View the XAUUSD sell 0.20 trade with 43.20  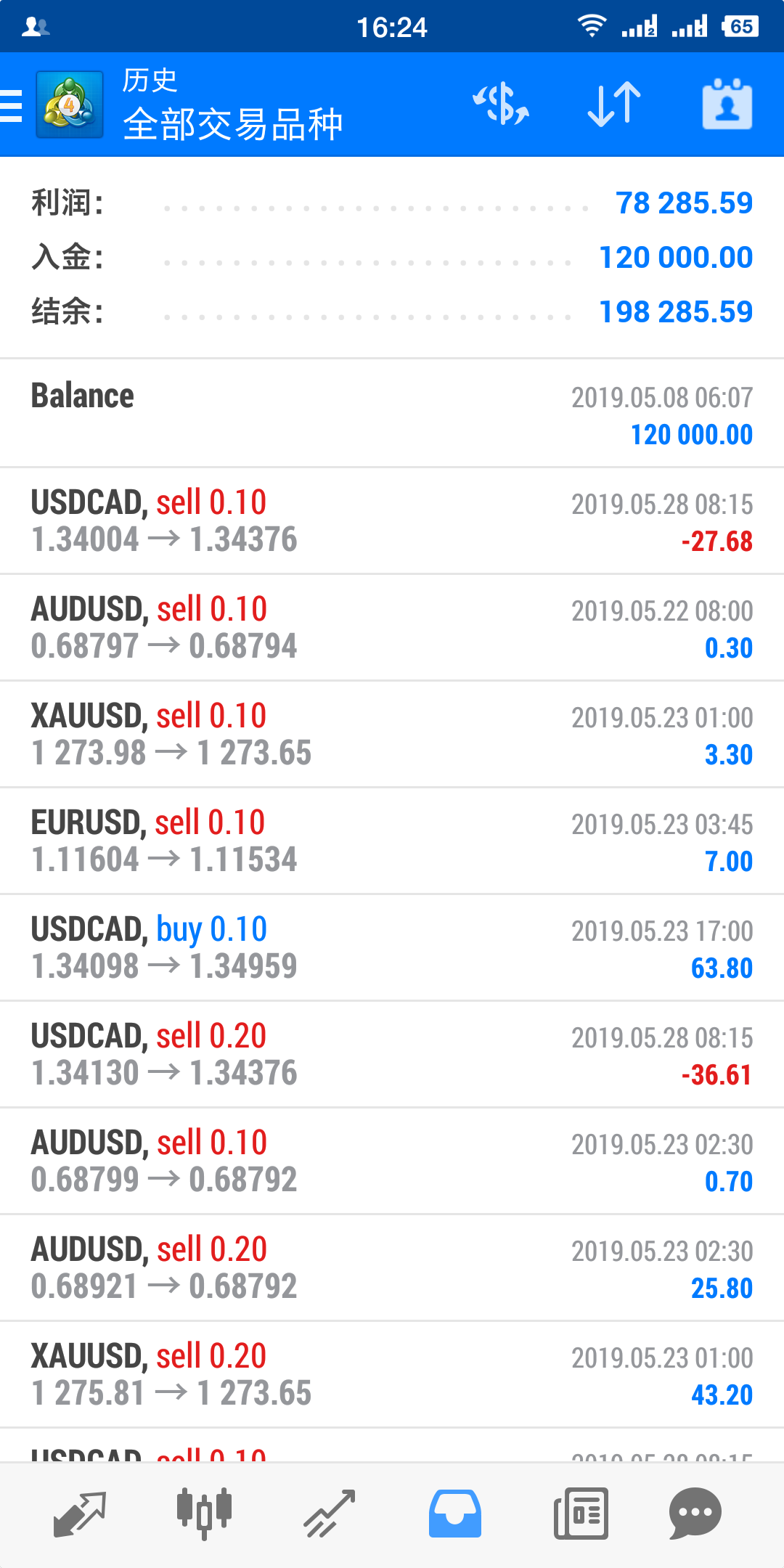pyautogui.click(x=392, y=1375)
